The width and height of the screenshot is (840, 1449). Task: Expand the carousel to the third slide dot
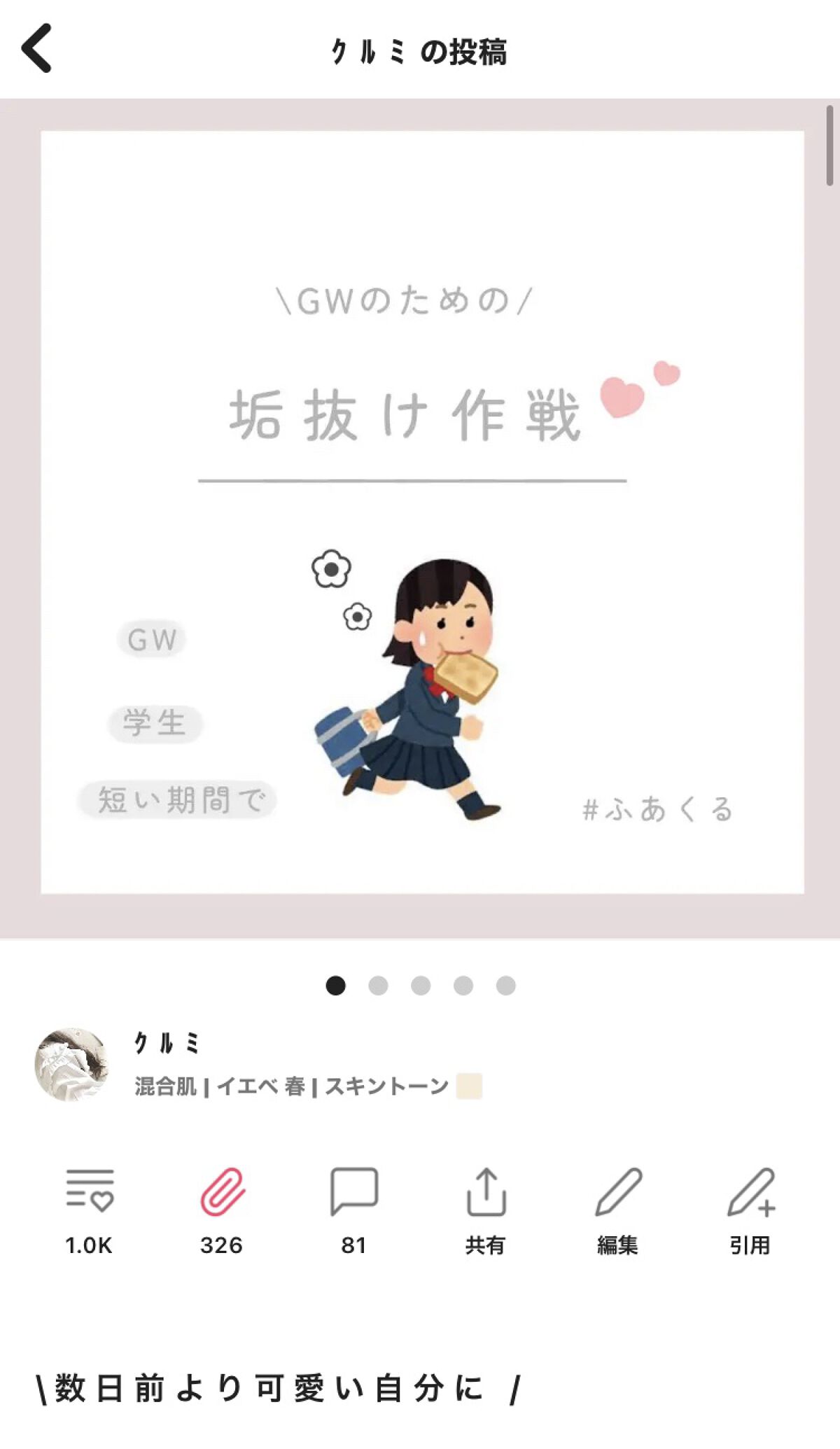419,984
